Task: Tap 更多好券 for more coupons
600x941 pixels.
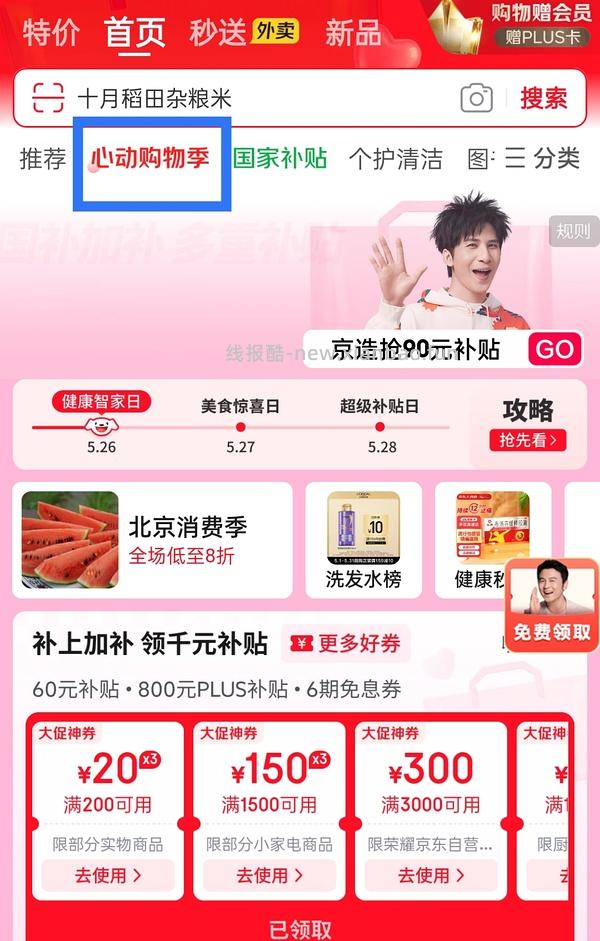Action: (345, 644)
